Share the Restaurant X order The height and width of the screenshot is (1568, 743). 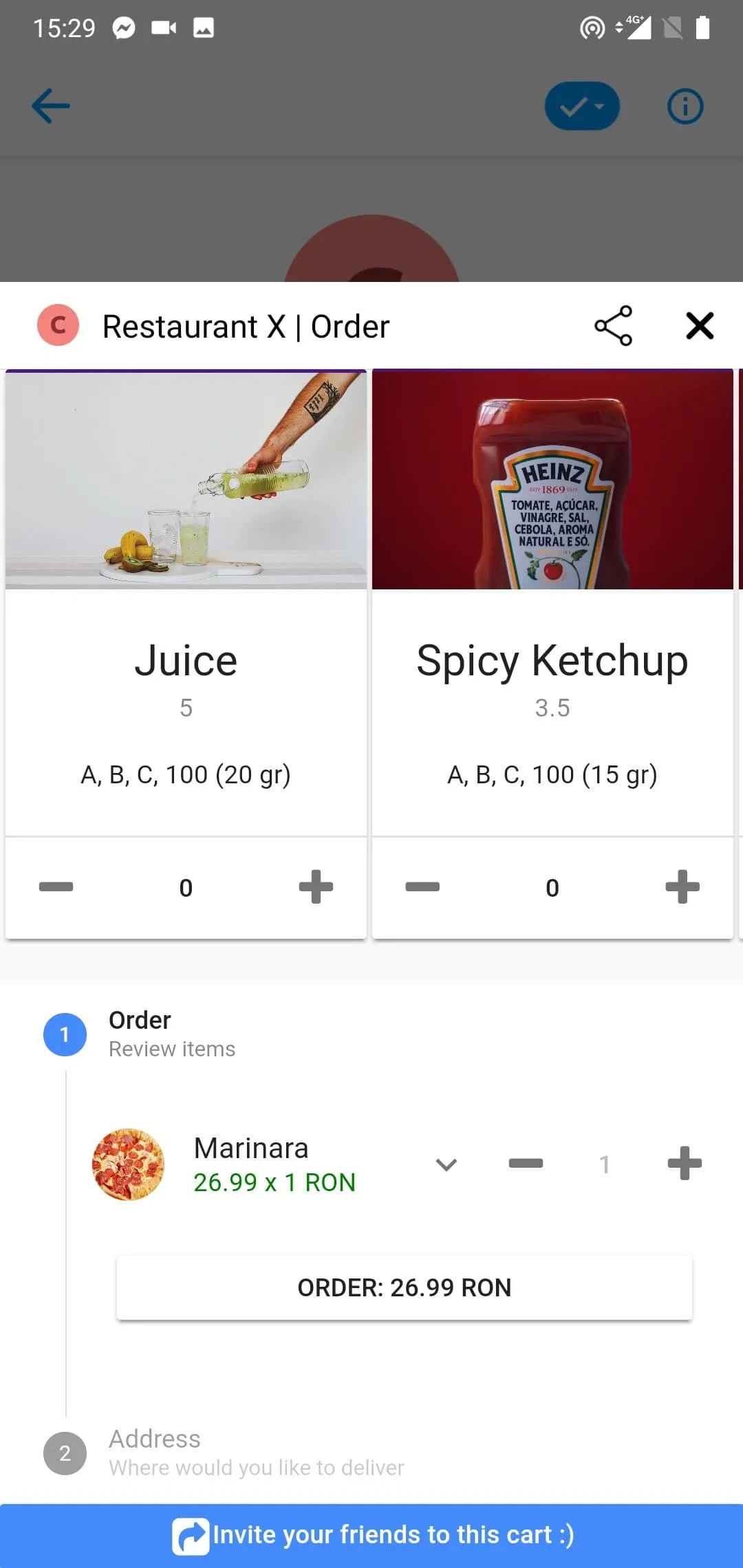[x=612, y=326]
